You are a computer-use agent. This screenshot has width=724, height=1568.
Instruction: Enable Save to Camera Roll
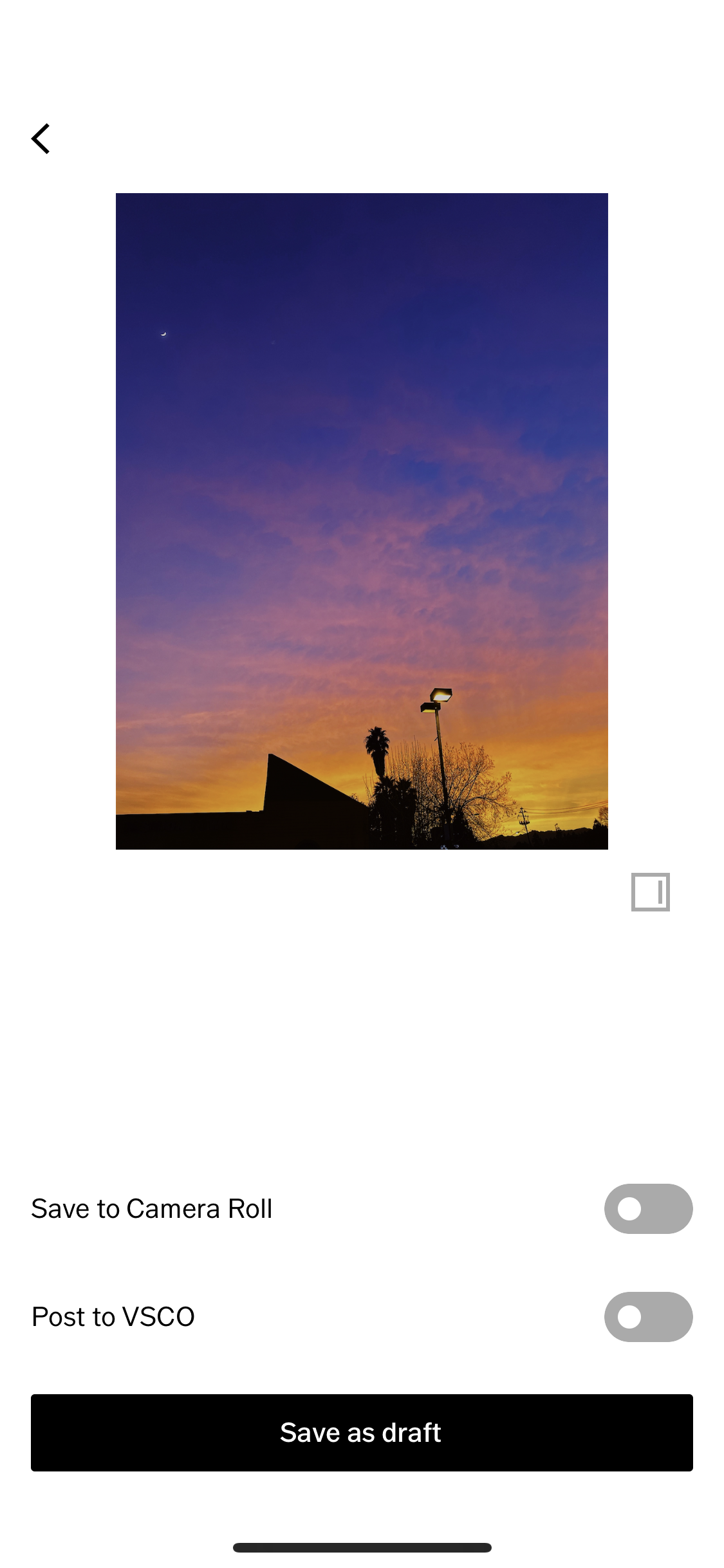point(648,1209)
